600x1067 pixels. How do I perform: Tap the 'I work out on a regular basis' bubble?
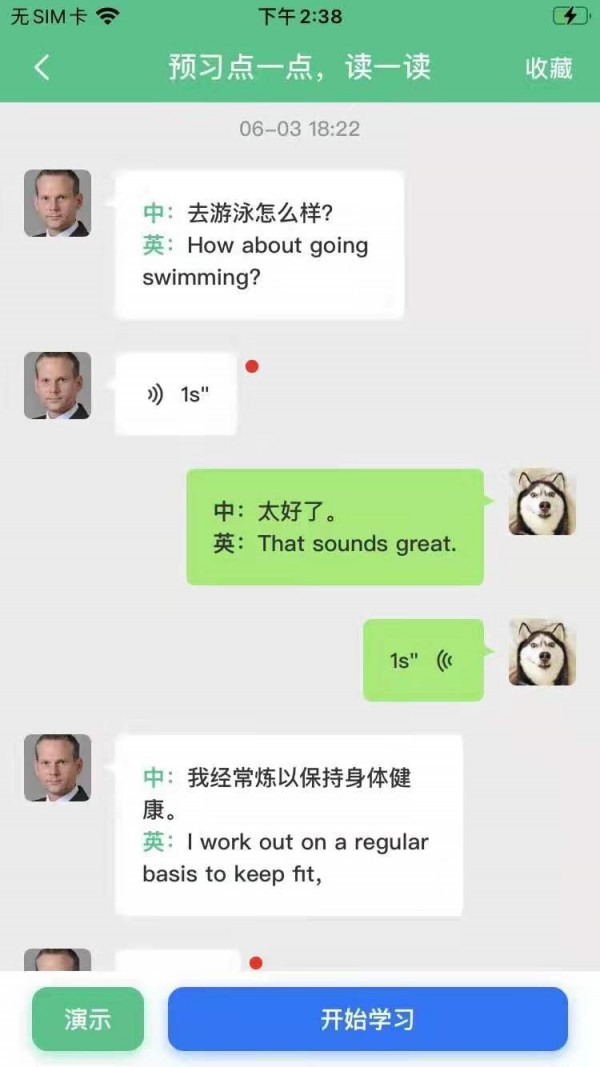point(288,825)
